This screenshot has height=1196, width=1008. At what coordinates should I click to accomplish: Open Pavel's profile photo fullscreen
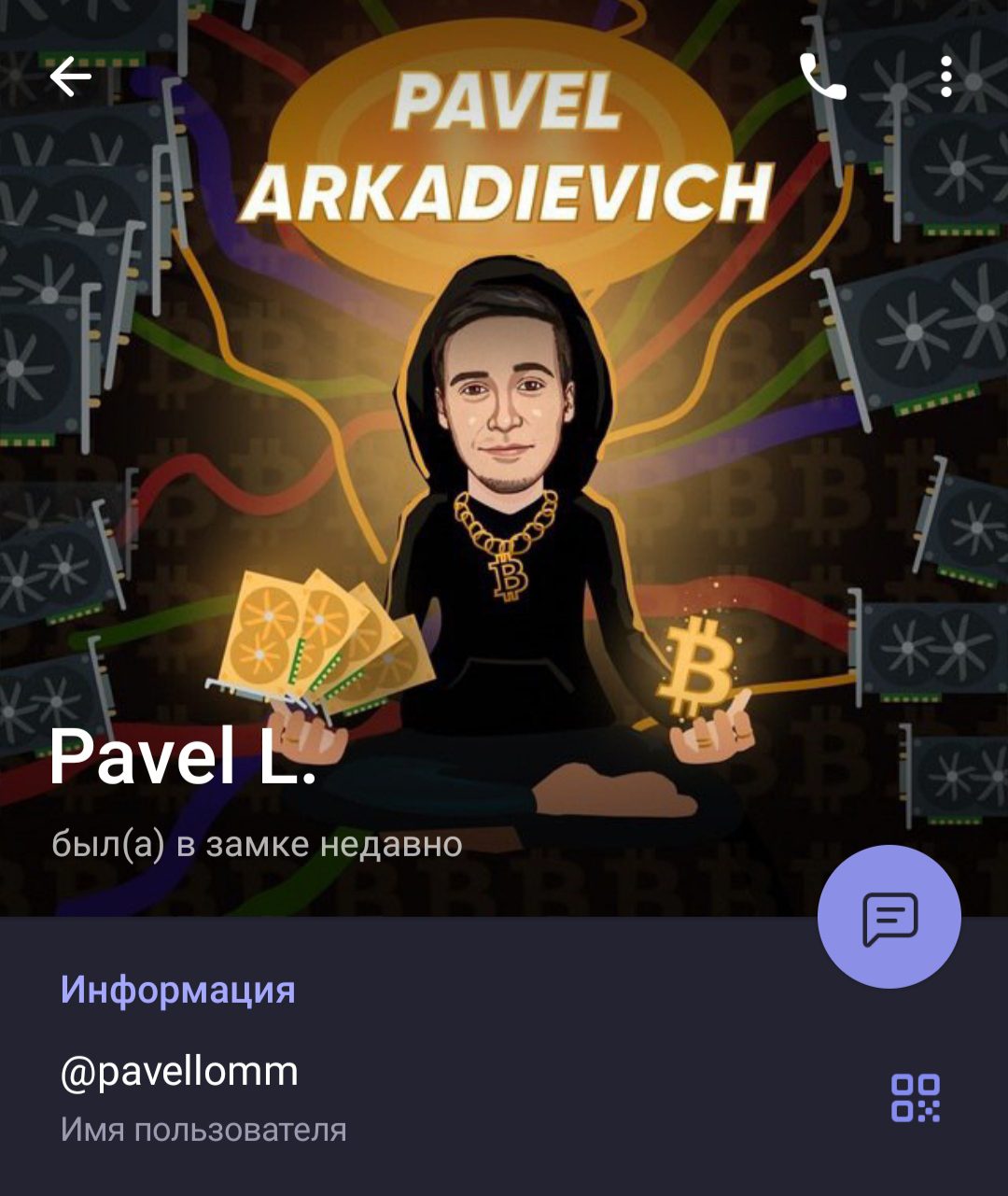point(504,420)
